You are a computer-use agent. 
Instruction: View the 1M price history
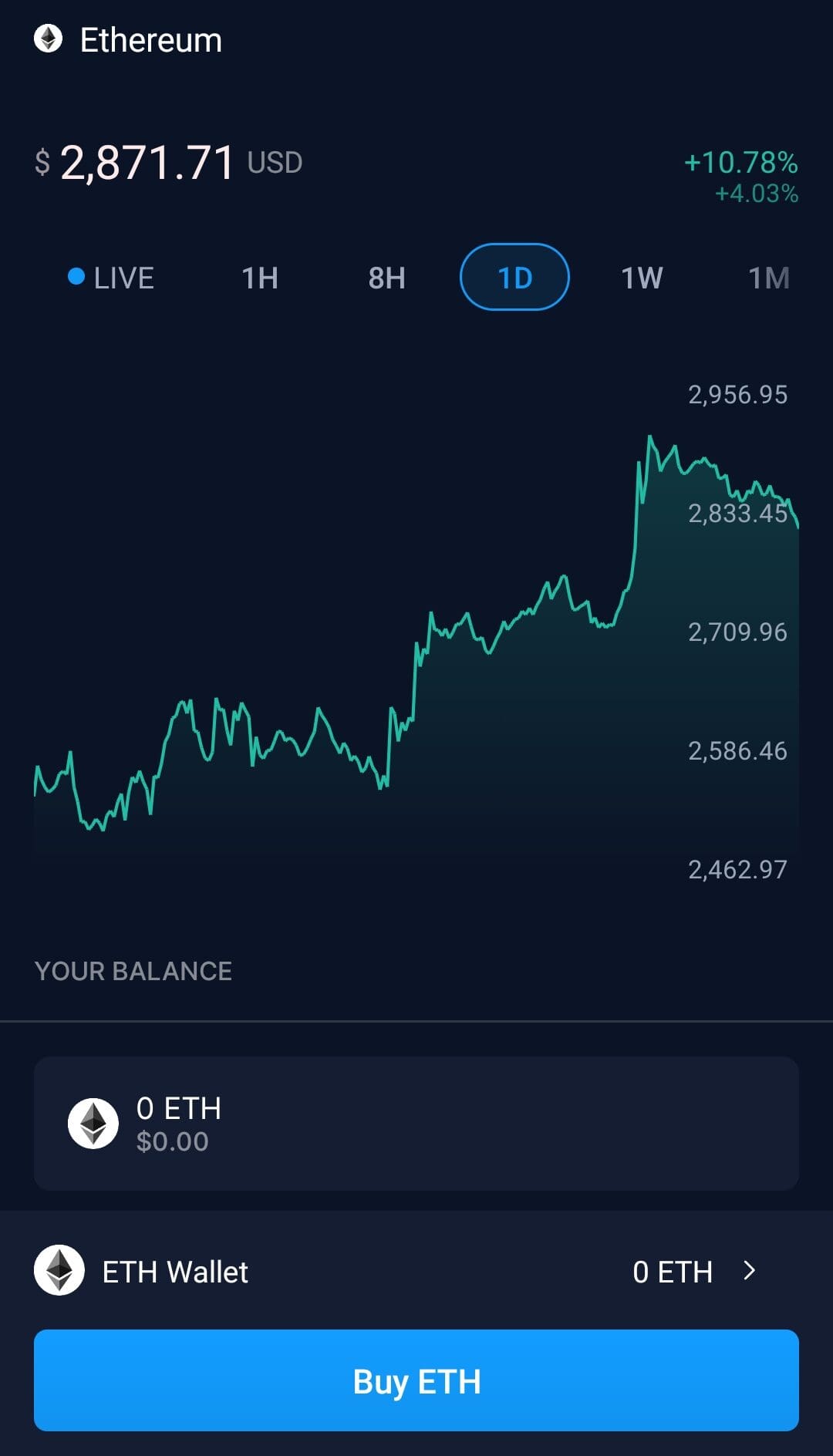(768, 278)
